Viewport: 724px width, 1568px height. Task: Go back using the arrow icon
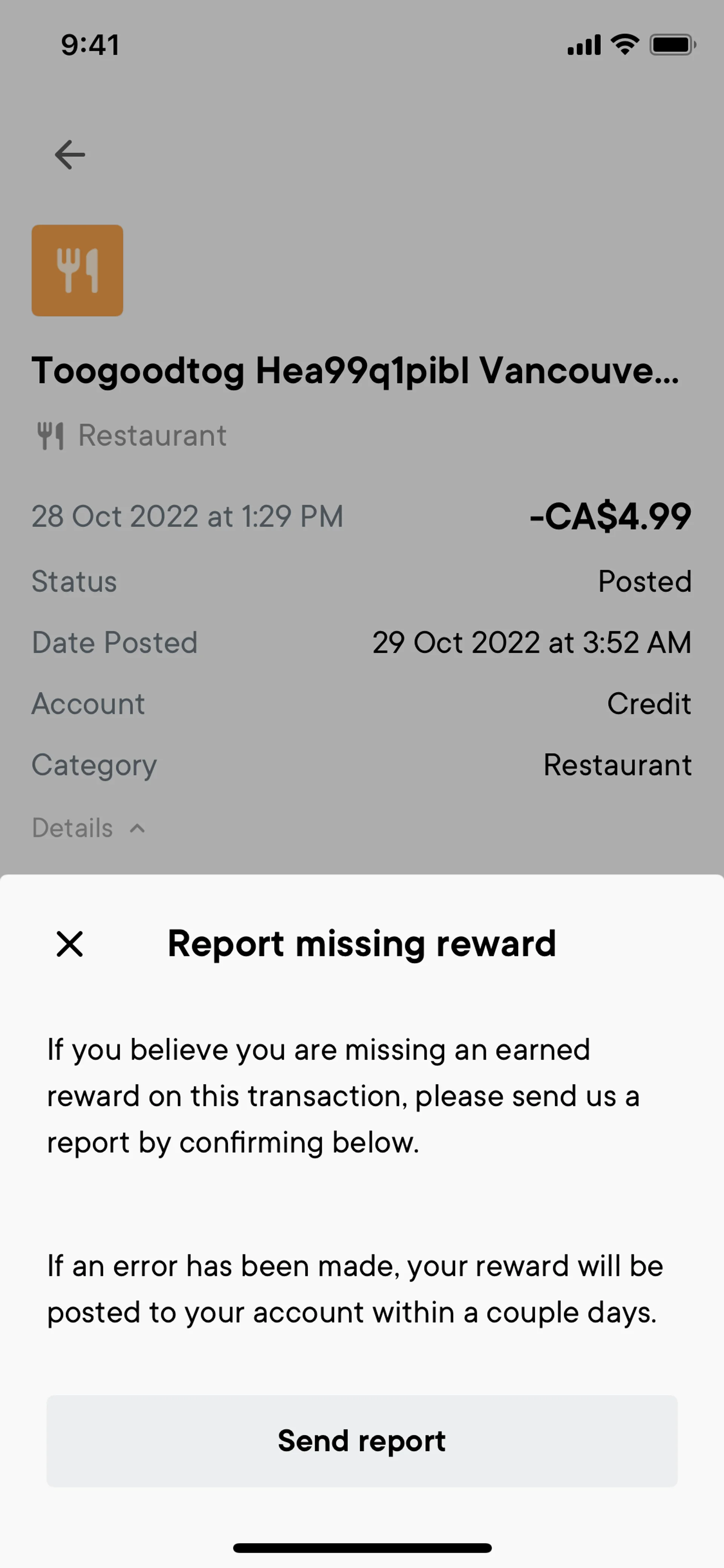click(70, 155)
